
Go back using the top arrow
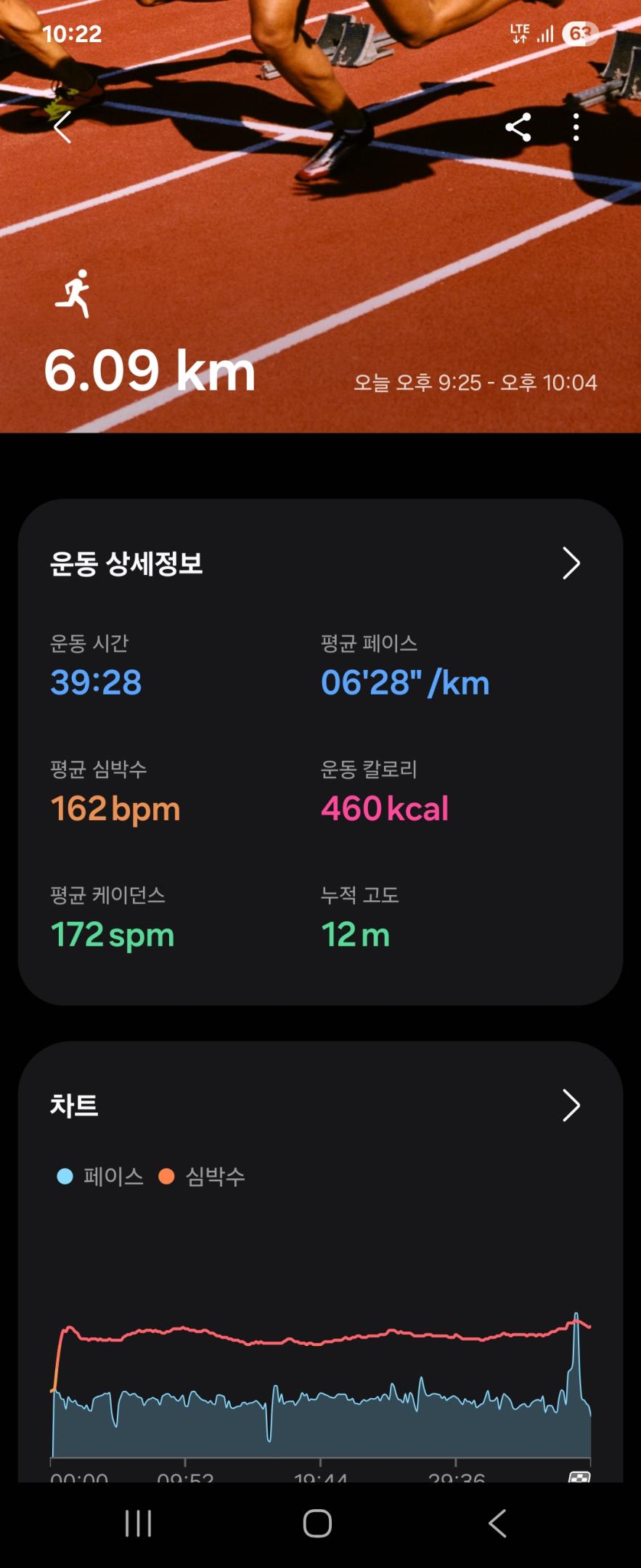point(63,128)
